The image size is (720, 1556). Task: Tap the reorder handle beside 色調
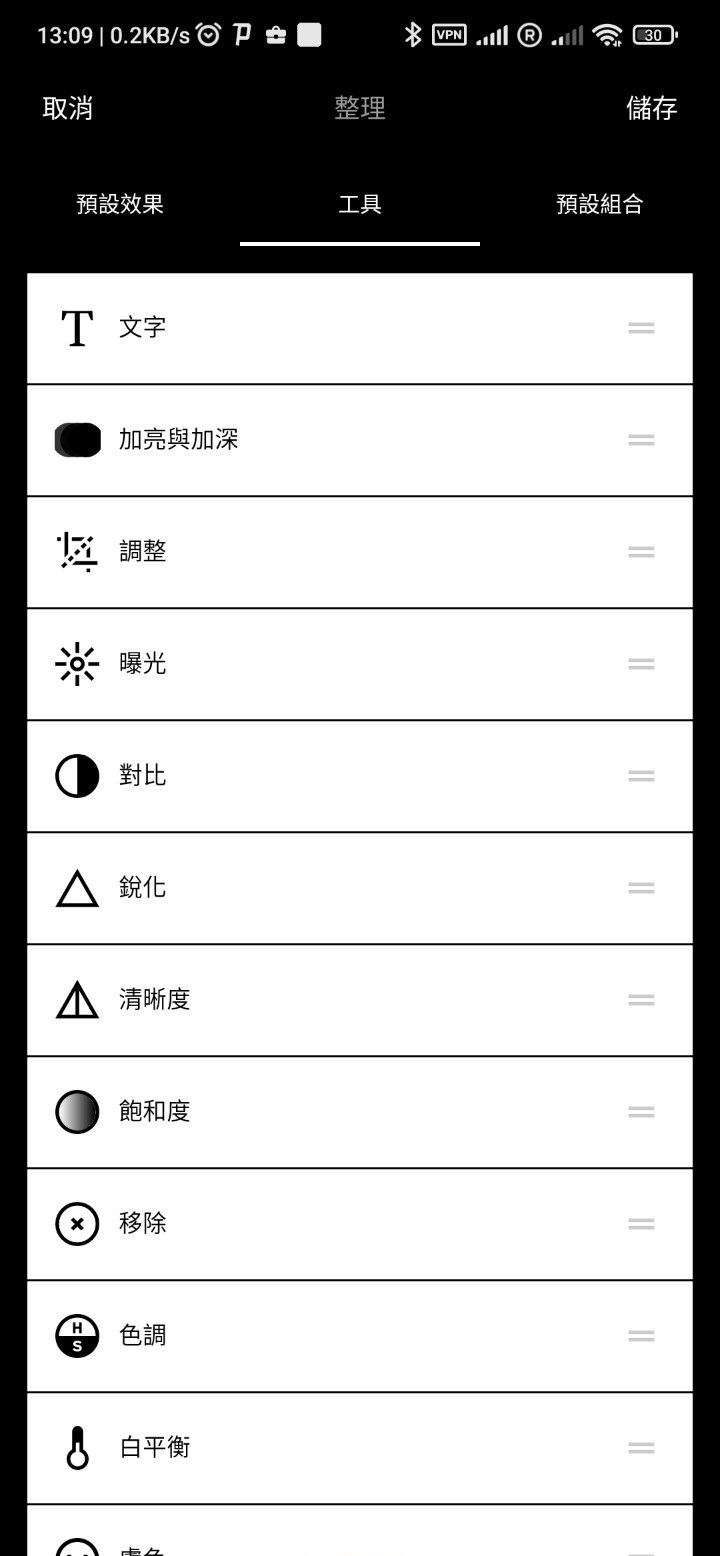point(641,1336)
